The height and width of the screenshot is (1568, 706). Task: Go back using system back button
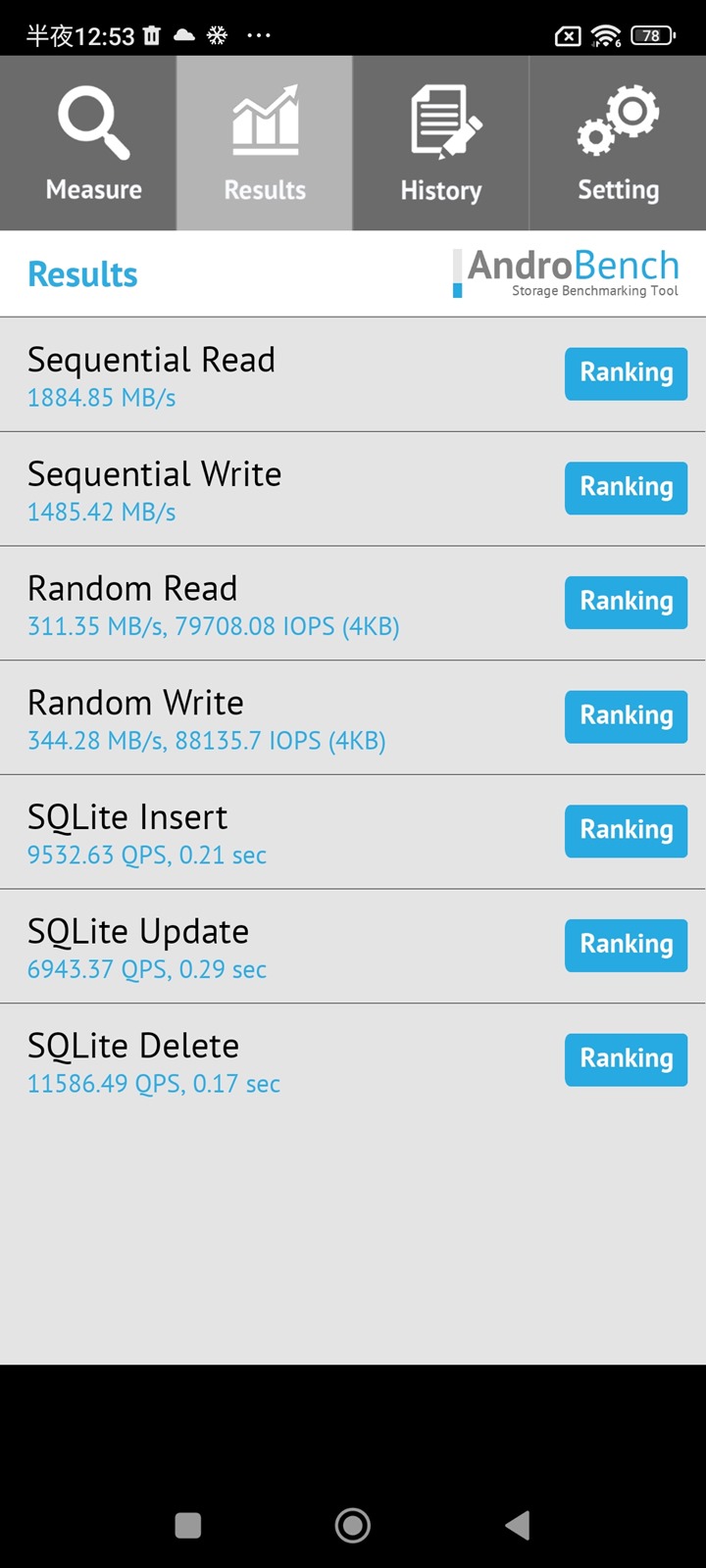pyautogui.click(x=518, y=1525)
